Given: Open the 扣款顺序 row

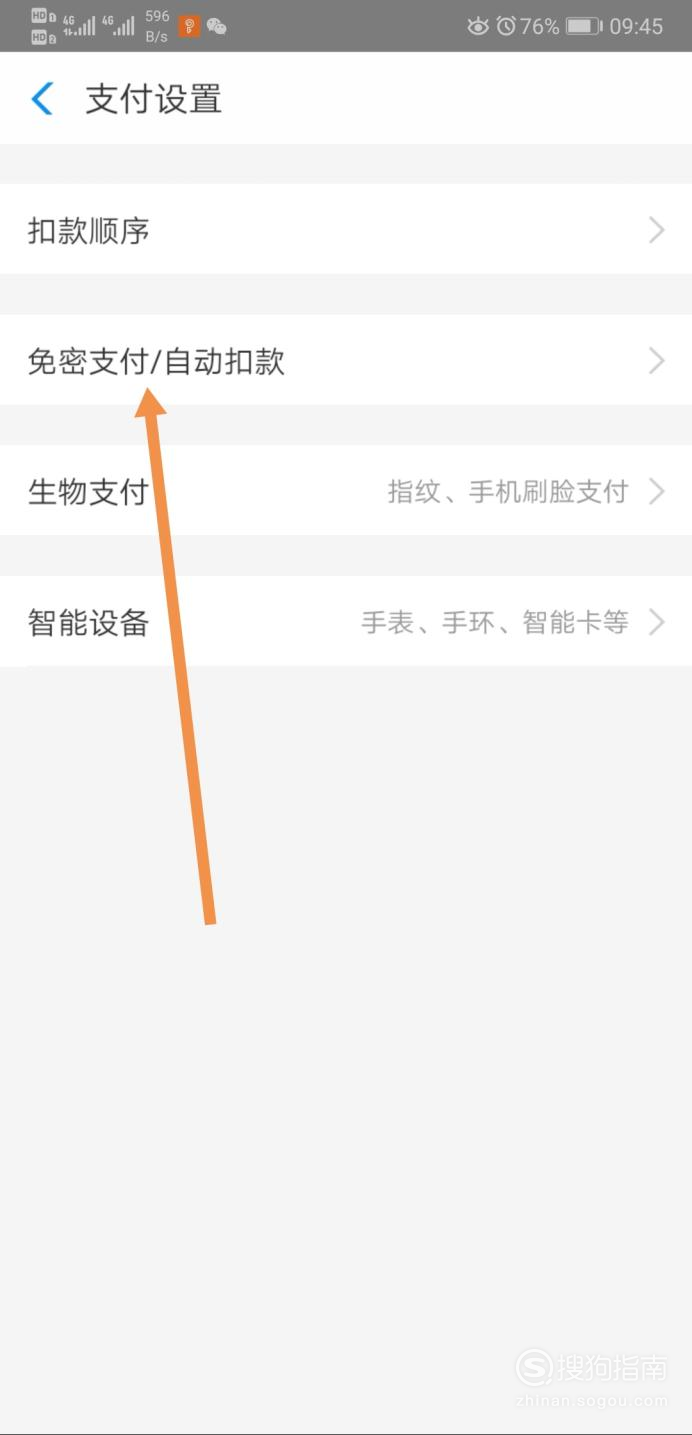Looking at the screenshot, I should [346, 230].
